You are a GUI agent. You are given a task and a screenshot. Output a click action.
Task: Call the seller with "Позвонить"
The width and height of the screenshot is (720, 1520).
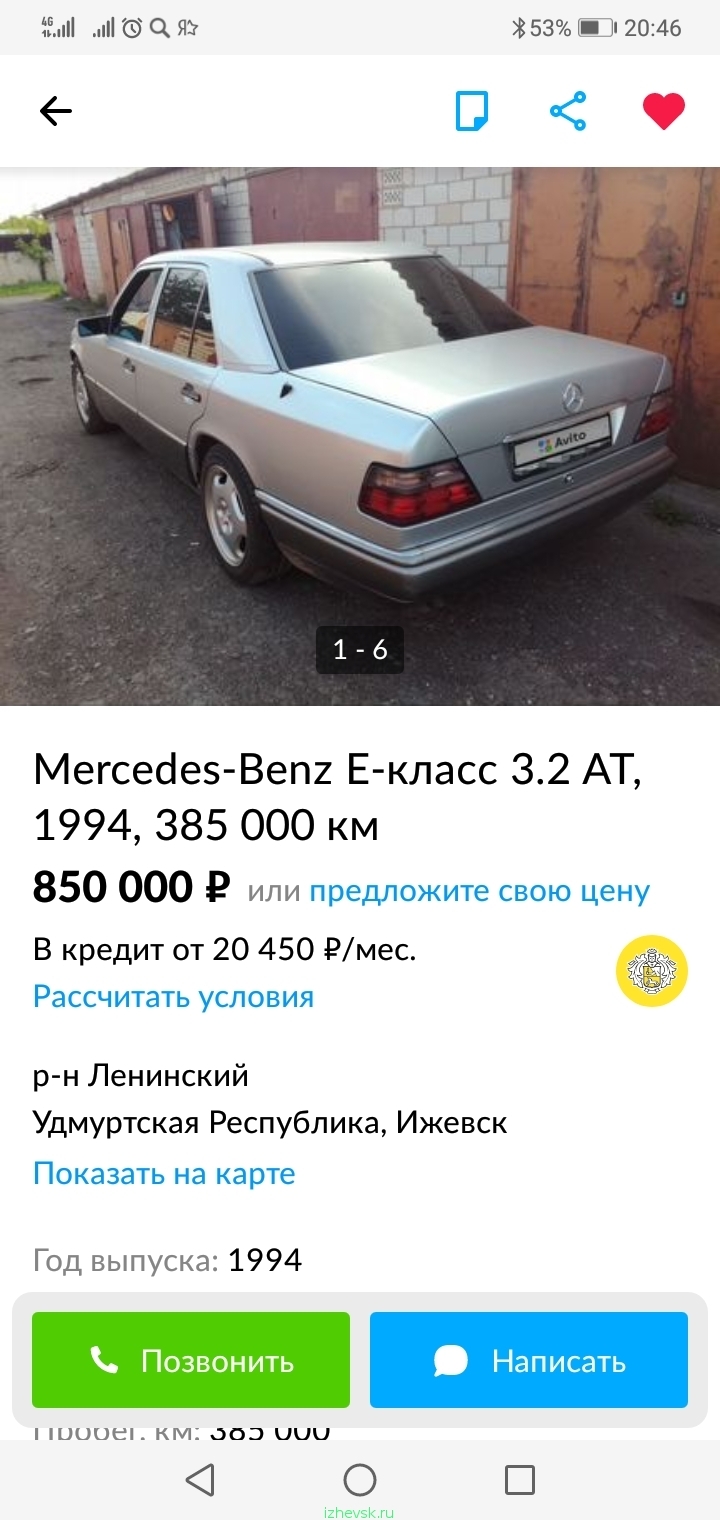(191, 1360)
